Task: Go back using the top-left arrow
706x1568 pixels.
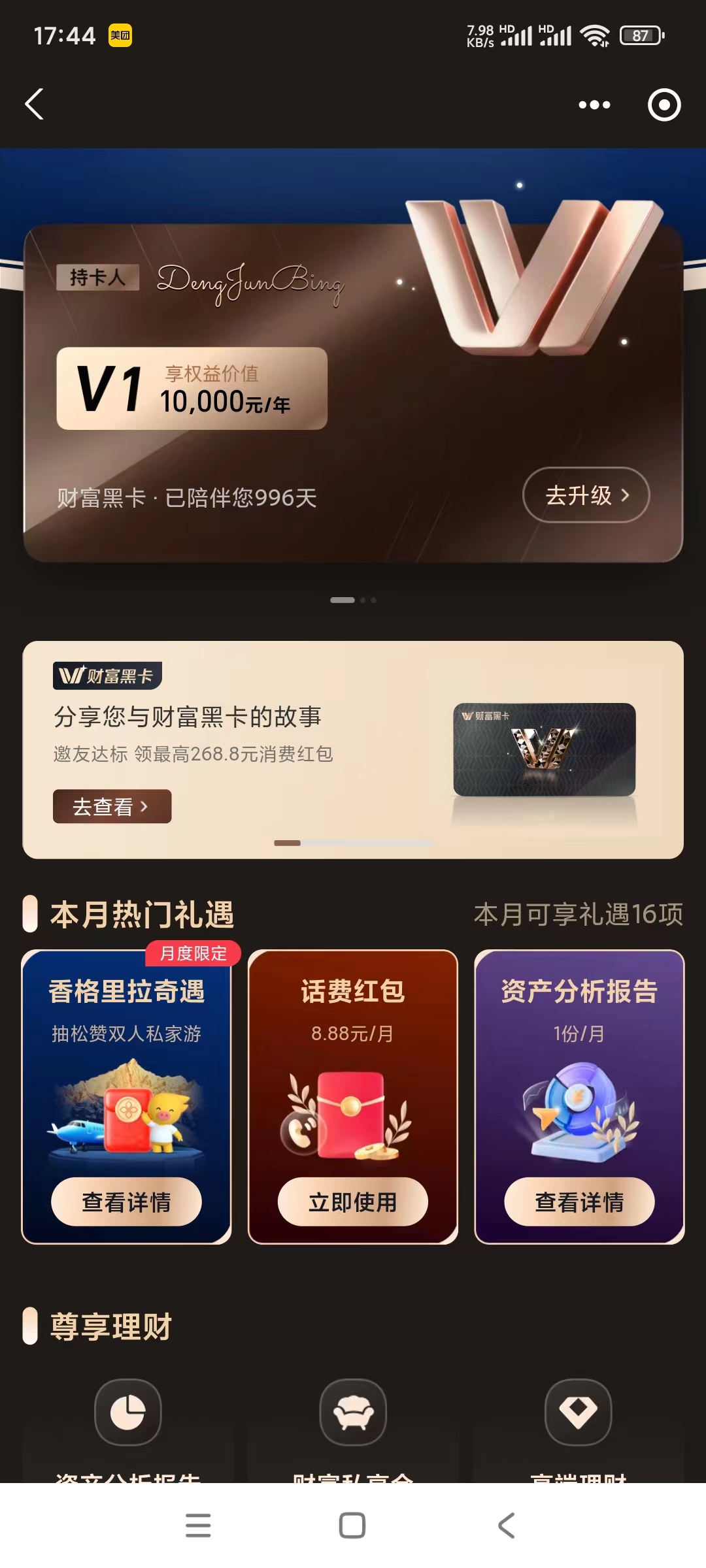Action: tap(35, 105)
